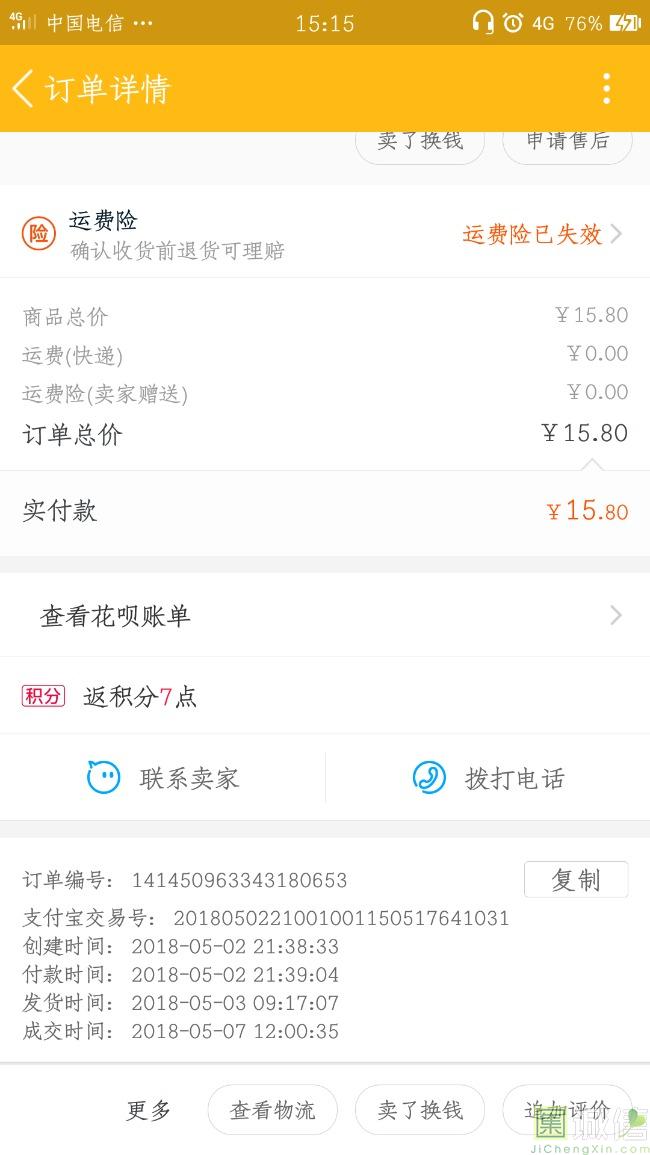Open 查看花呗账单
This screenshot has width=650, height=1155.
pos(325,616)
